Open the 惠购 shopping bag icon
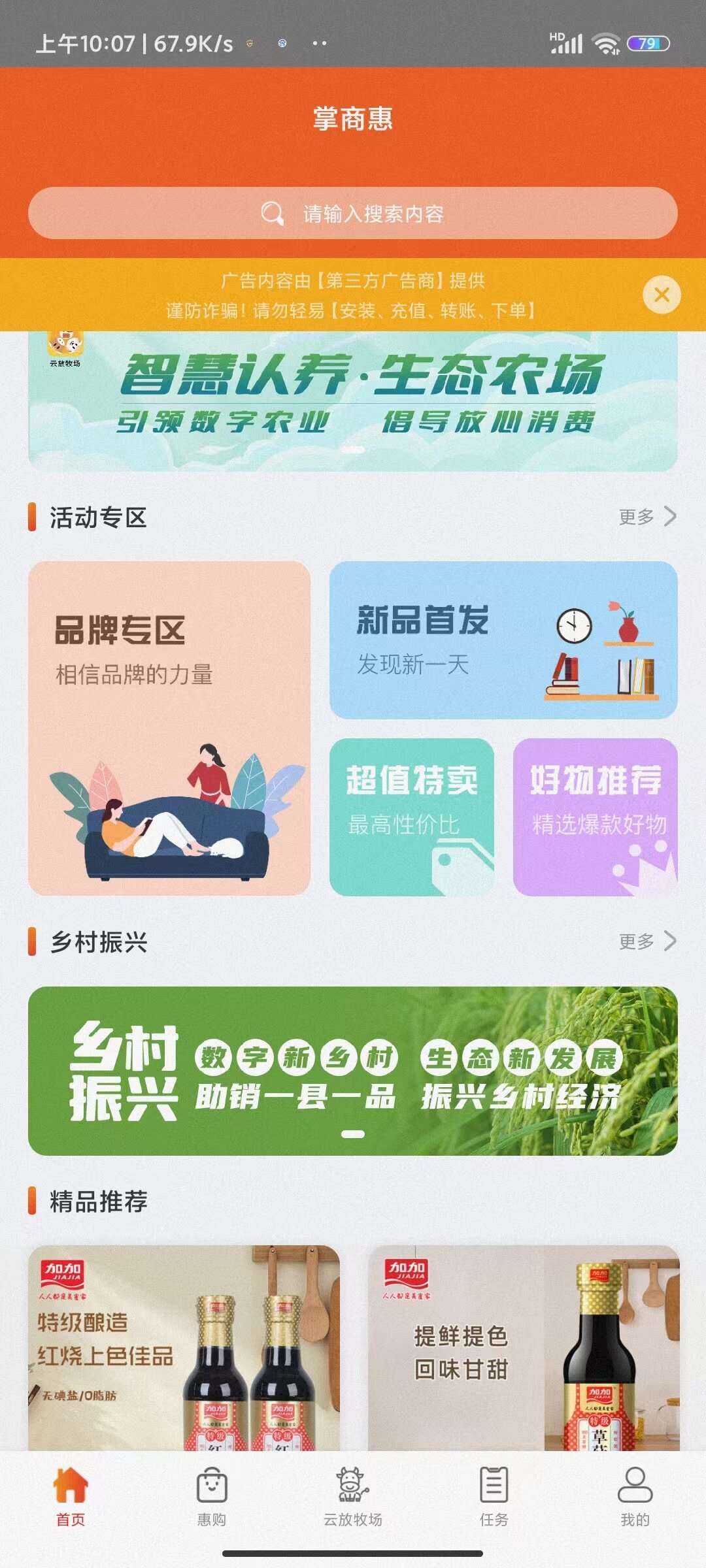Viewport: 706px width, 1568px height. point(211,1486)
